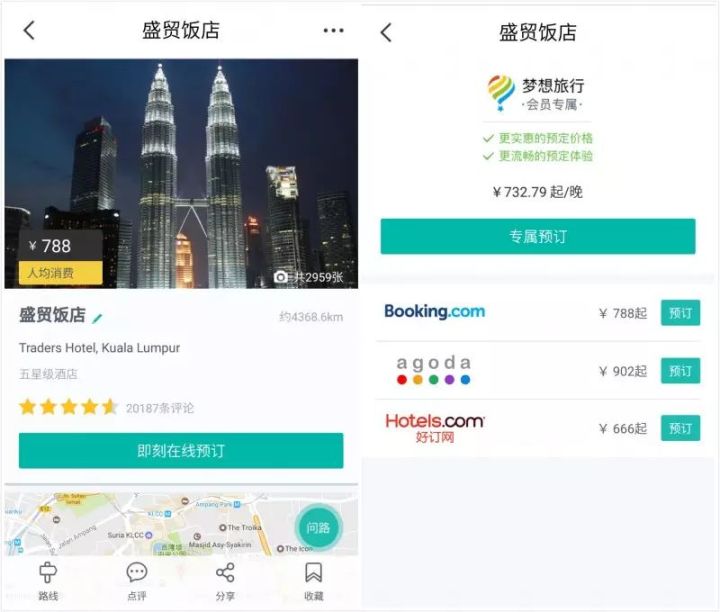
Task: Book via agoda at ¥902
Action: (680, 371)
